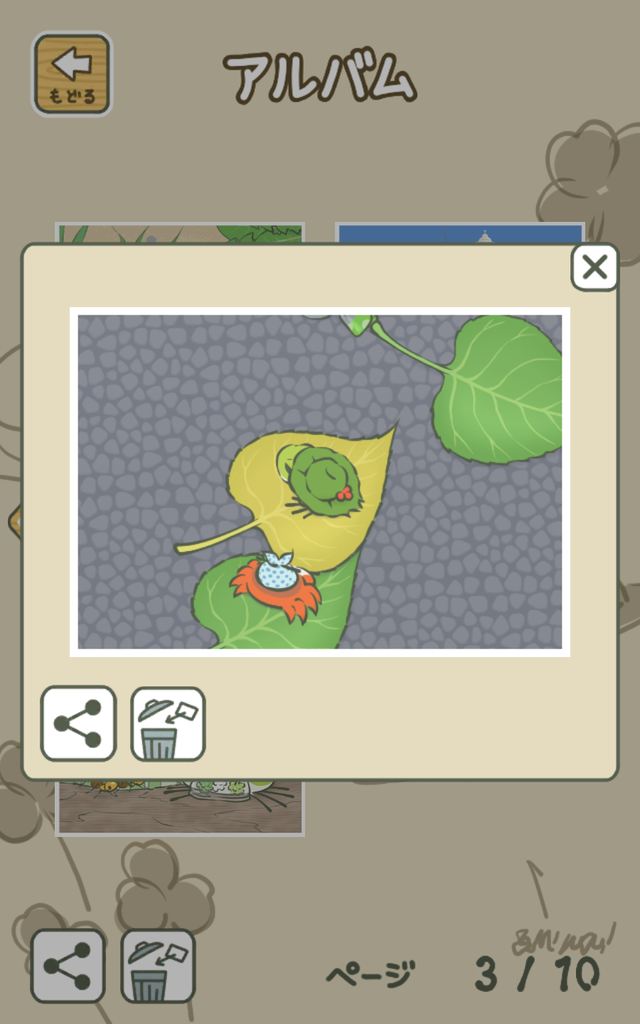Delete the photo shown in the popup
This screenshot has width=640, height=1024.
(x=167, y=723)
